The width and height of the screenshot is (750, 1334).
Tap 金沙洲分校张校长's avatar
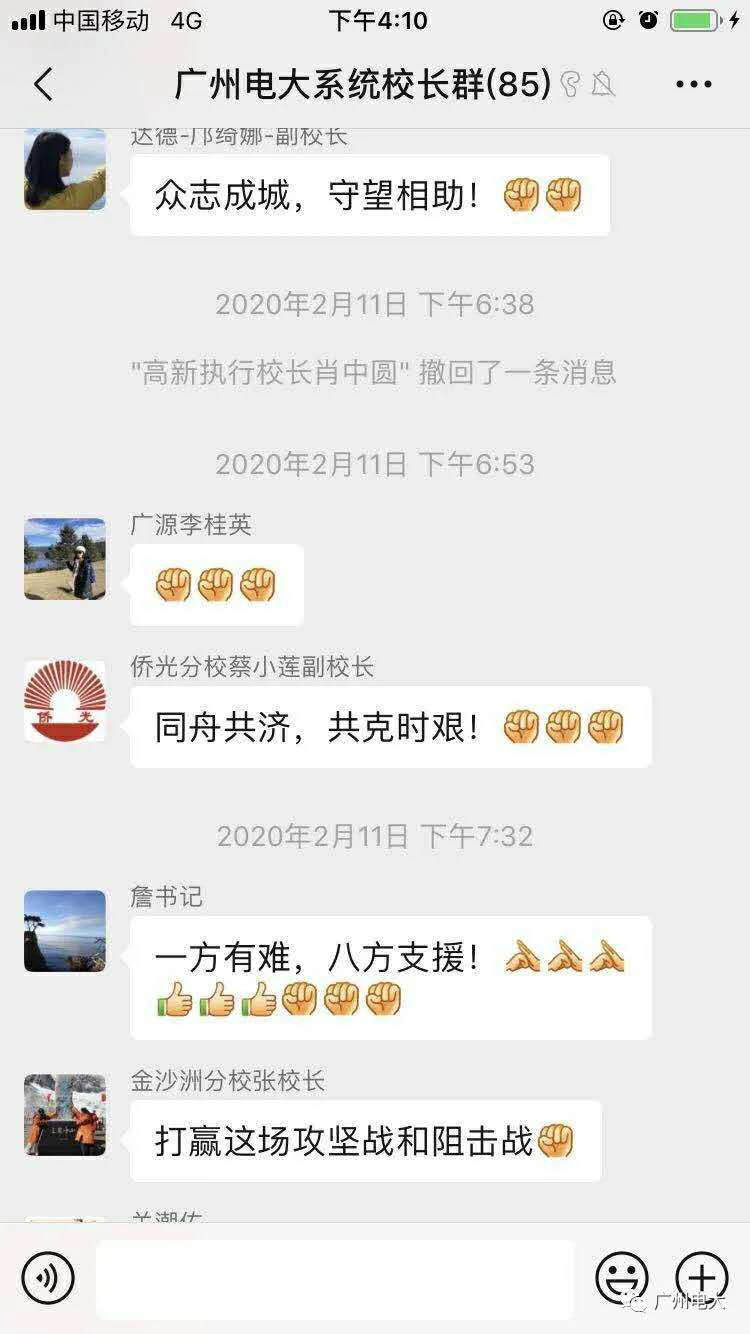[x=65, y=1115]
